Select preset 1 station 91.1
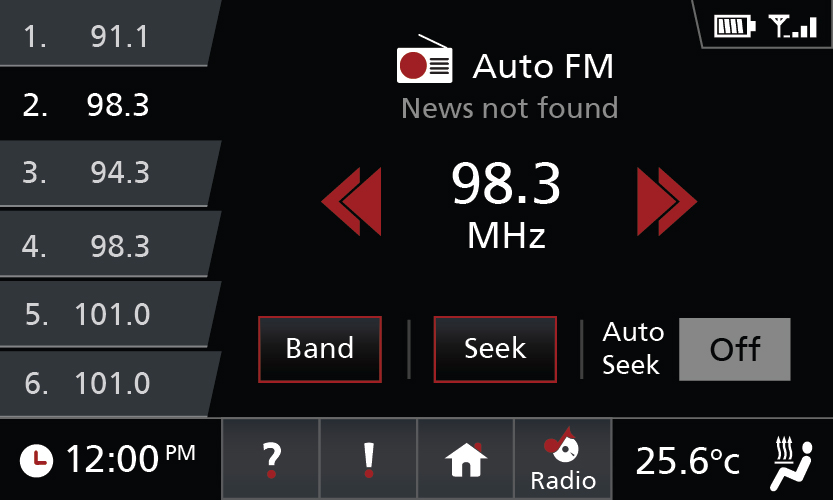Viewport: 833px width, 500px height. coord(105,36)
